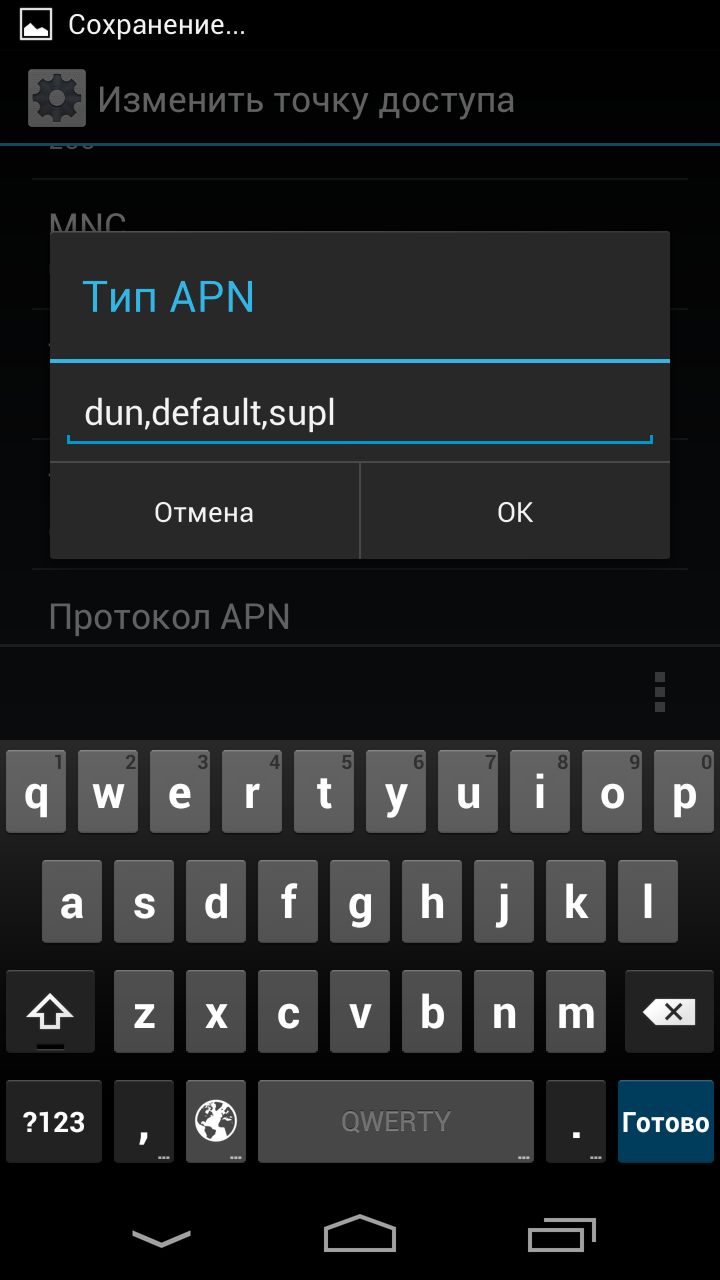Cancel the dialog with Отмена

[204, 512]
